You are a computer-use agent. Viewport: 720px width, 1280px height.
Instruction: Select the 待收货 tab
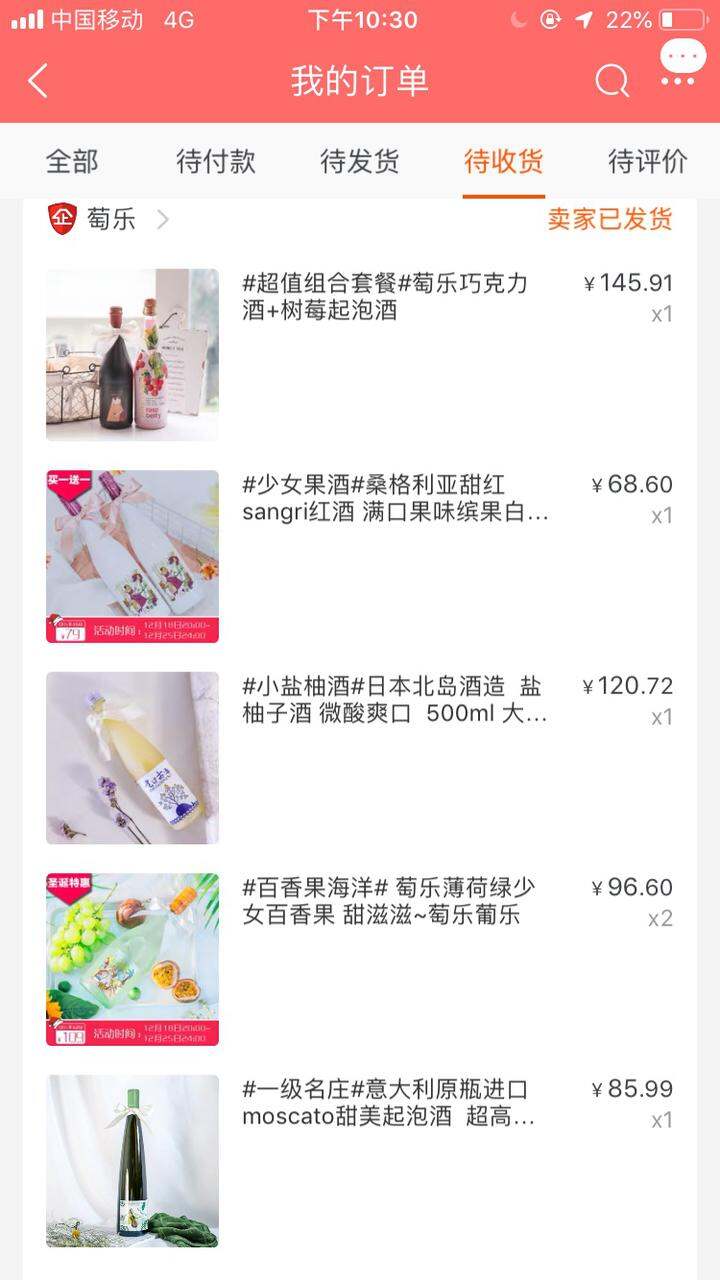coord(504,161)
